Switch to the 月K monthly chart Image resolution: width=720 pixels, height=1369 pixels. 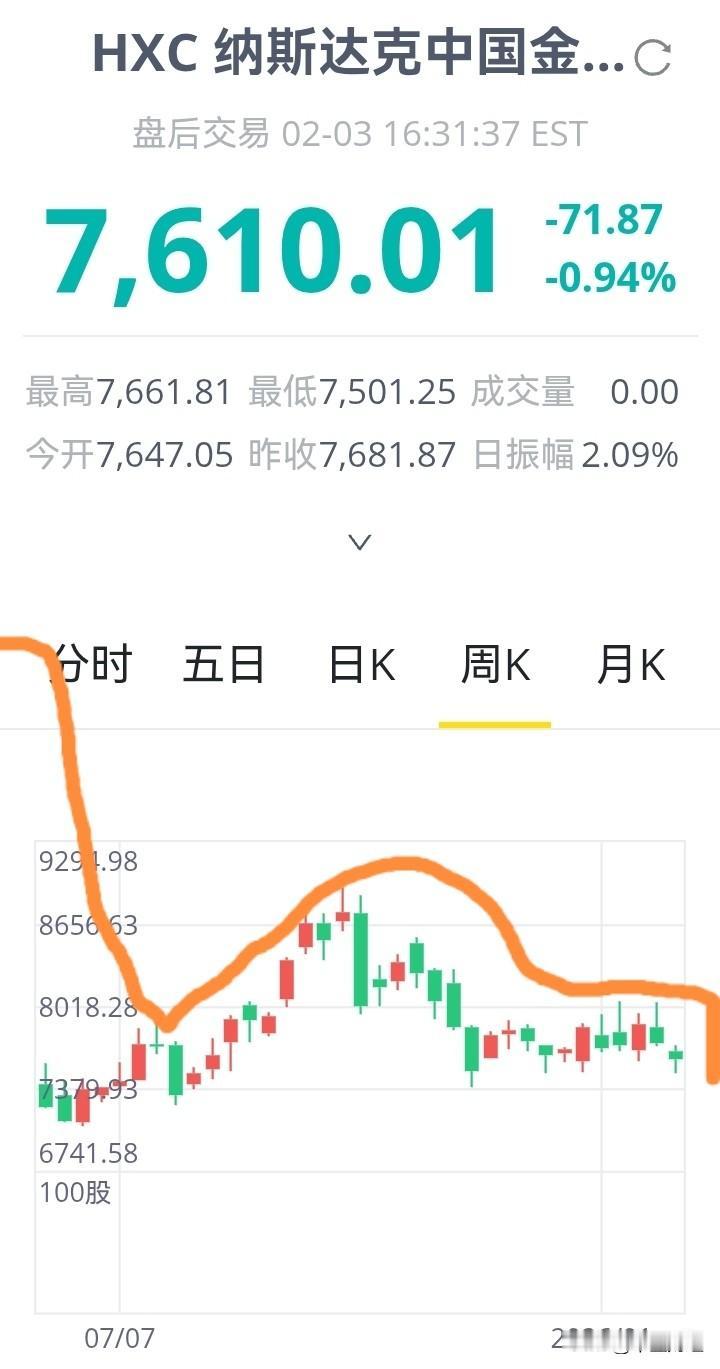click(629, 664)
